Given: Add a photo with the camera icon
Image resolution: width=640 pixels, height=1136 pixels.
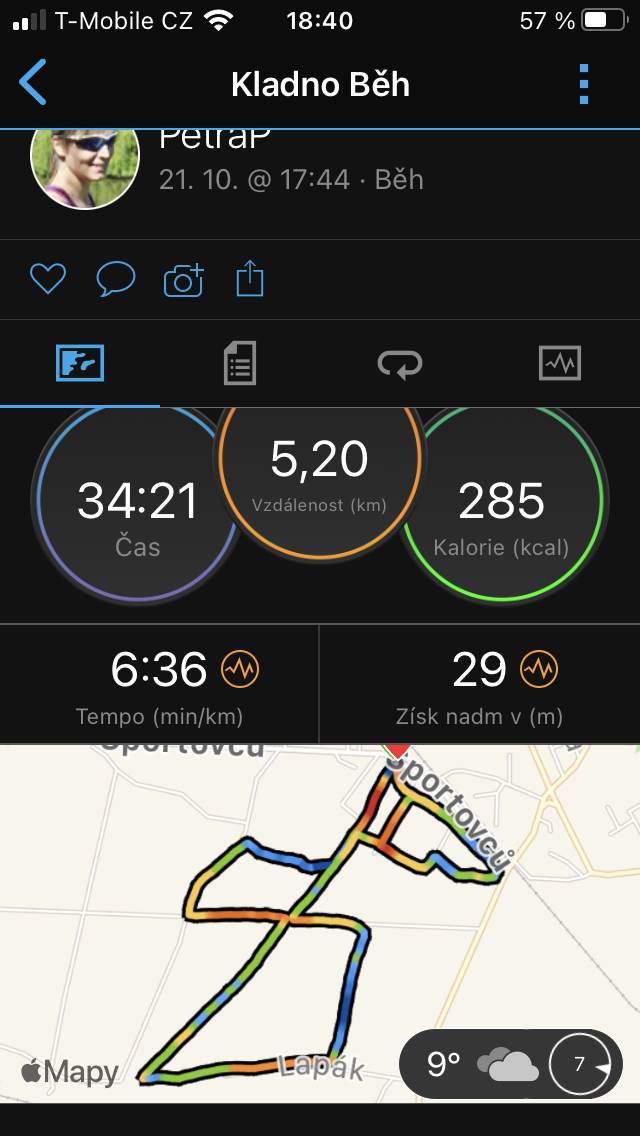Looking at the screenshot, I should (x=184, y=280).
